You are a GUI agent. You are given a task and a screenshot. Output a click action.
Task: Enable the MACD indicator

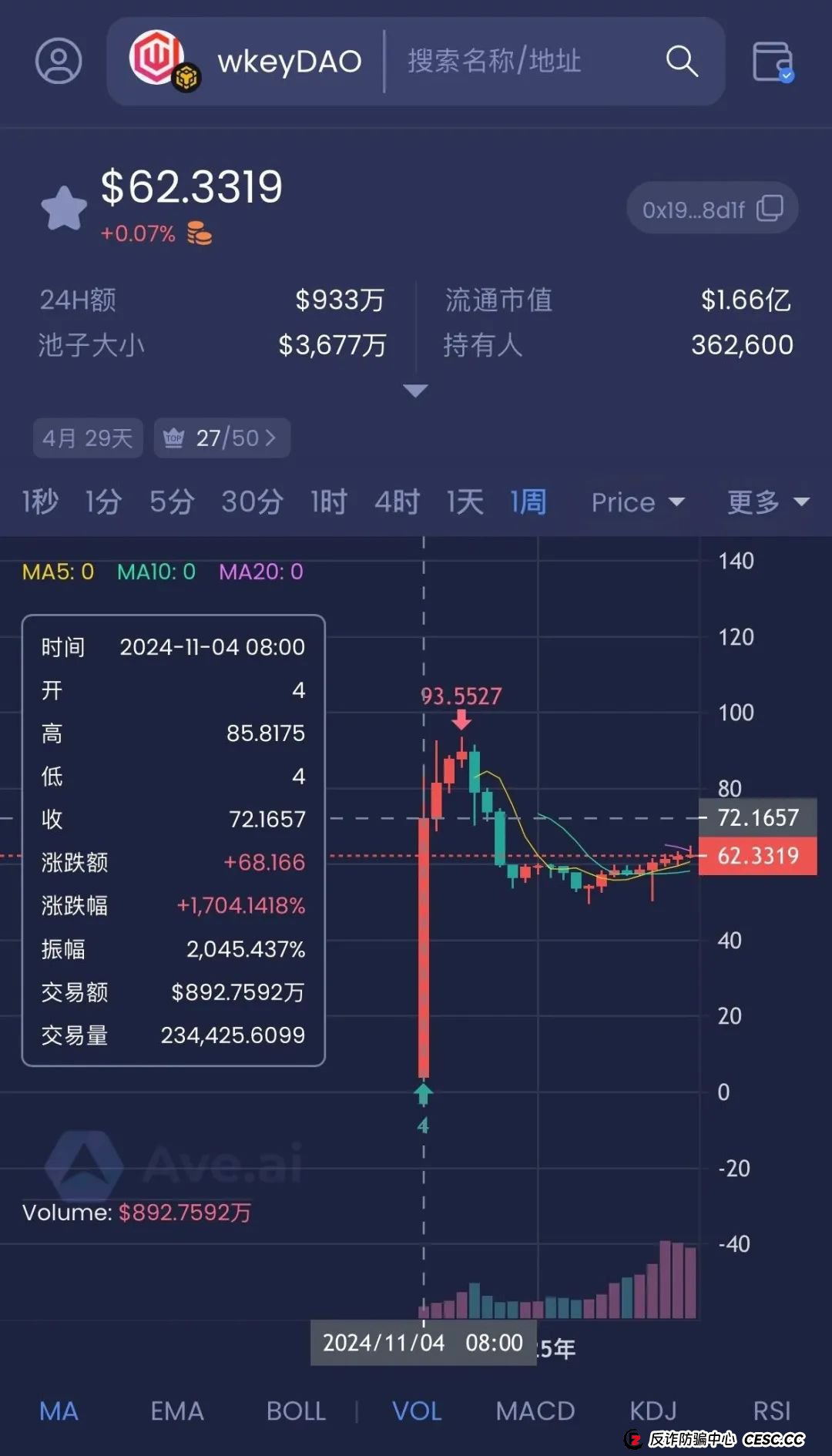536,1411
